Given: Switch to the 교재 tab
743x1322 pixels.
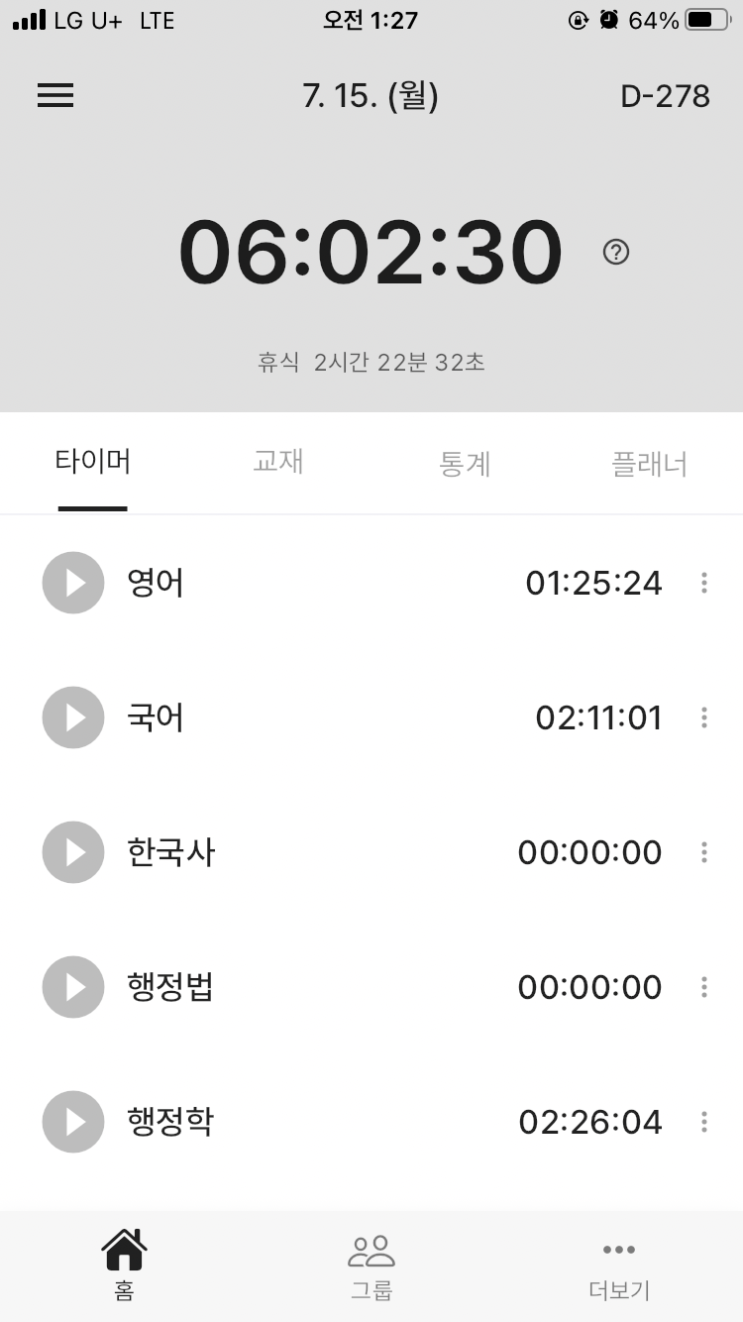Looking at the screenshot, I should tap(278, 462).
